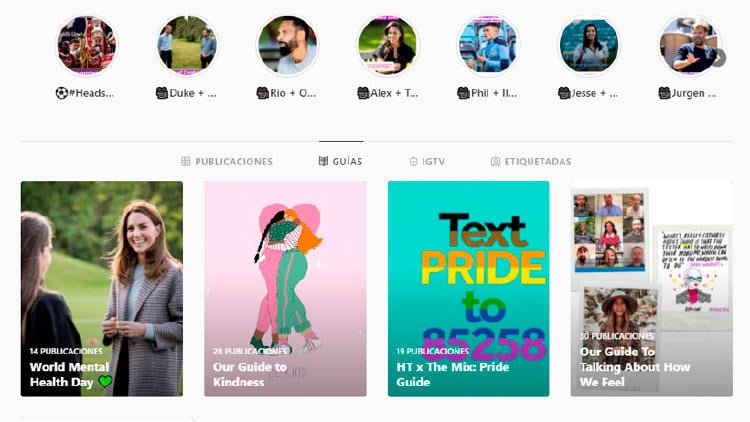Viewport: 750px width, 422px height.
Task: View the Phil + story highlight
Action: point(488,46)
